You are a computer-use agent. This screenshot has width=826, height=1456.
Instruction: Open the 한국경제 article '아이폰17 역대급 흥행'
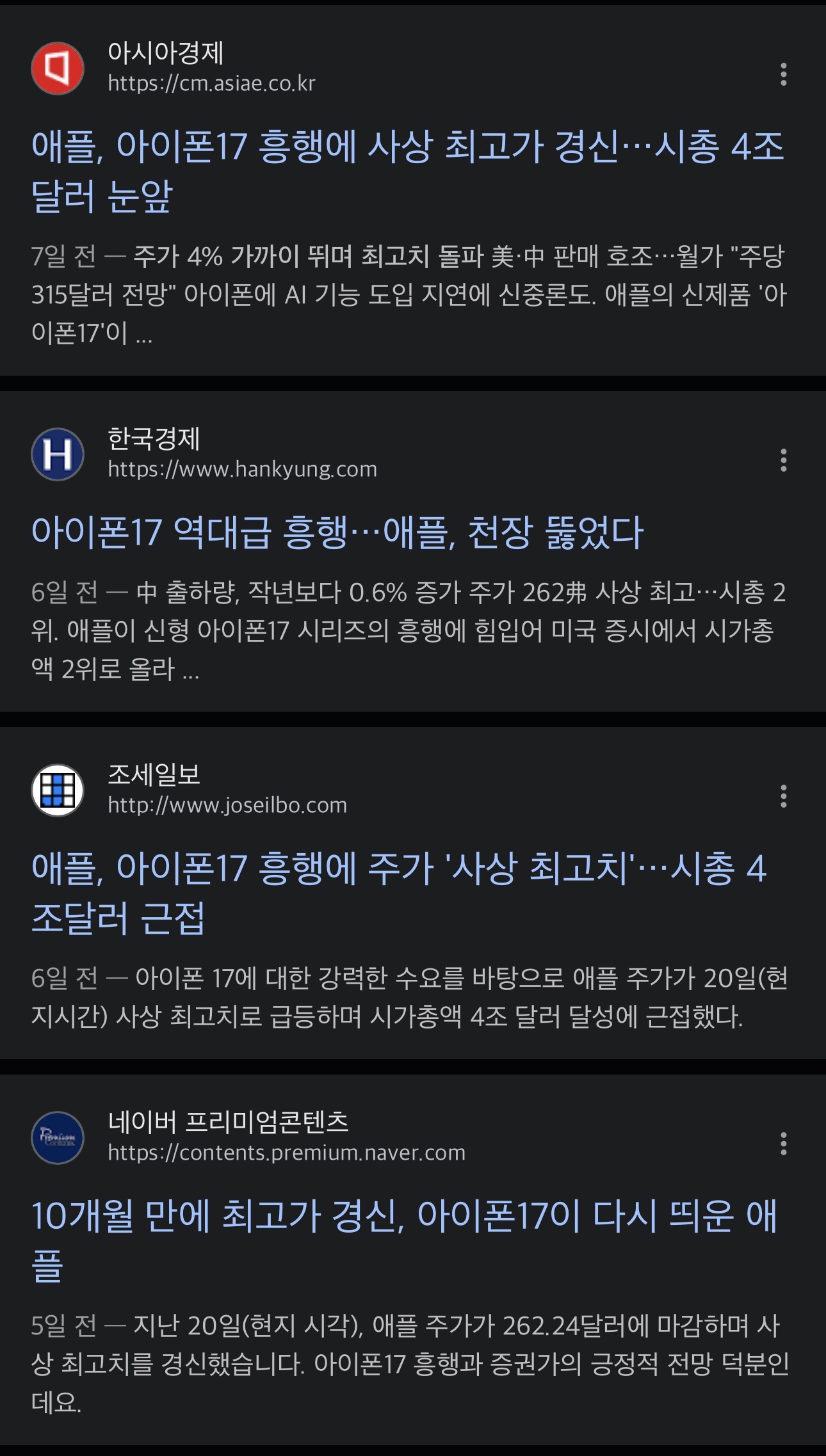(337, 532)
